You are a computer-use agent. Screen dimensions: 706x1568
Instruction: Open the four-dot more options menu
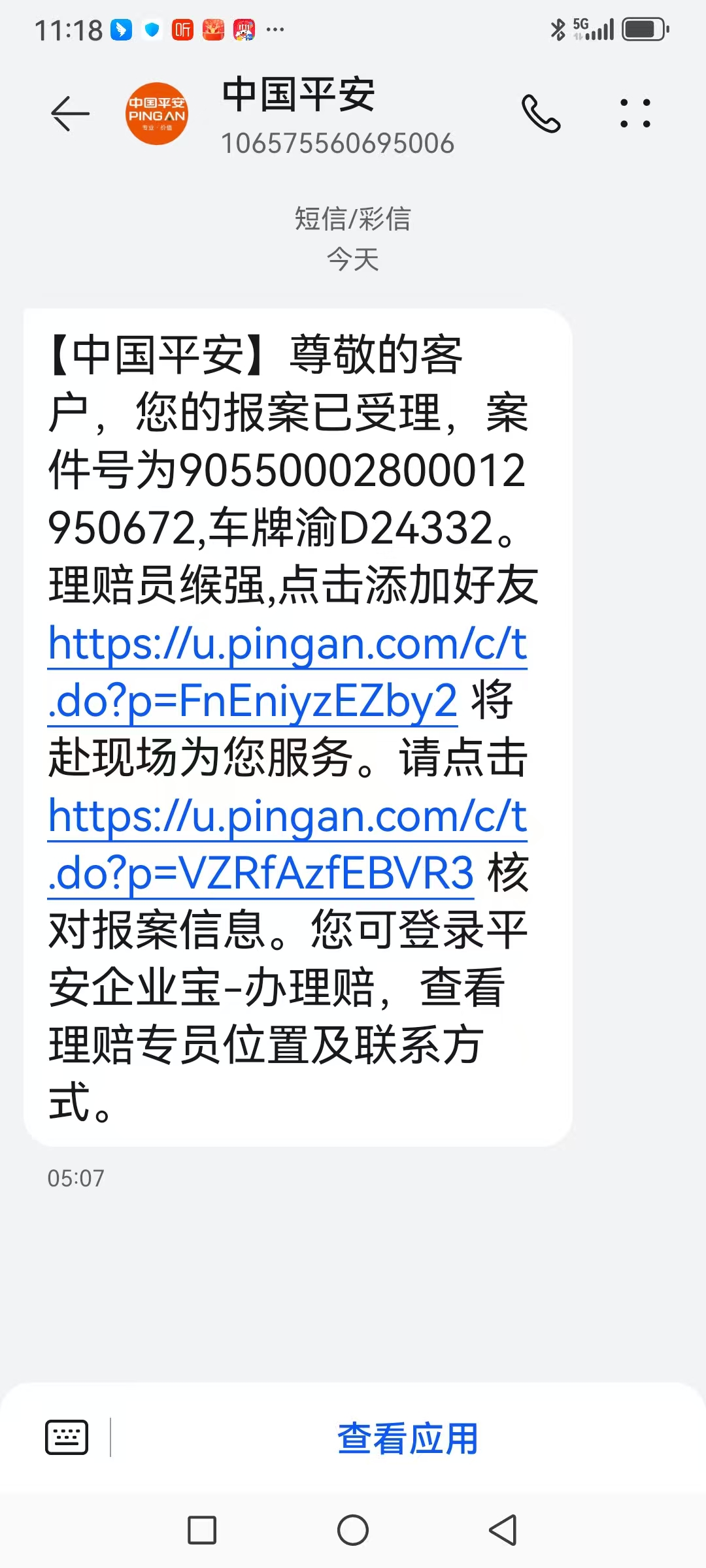[x=635, y=114]
